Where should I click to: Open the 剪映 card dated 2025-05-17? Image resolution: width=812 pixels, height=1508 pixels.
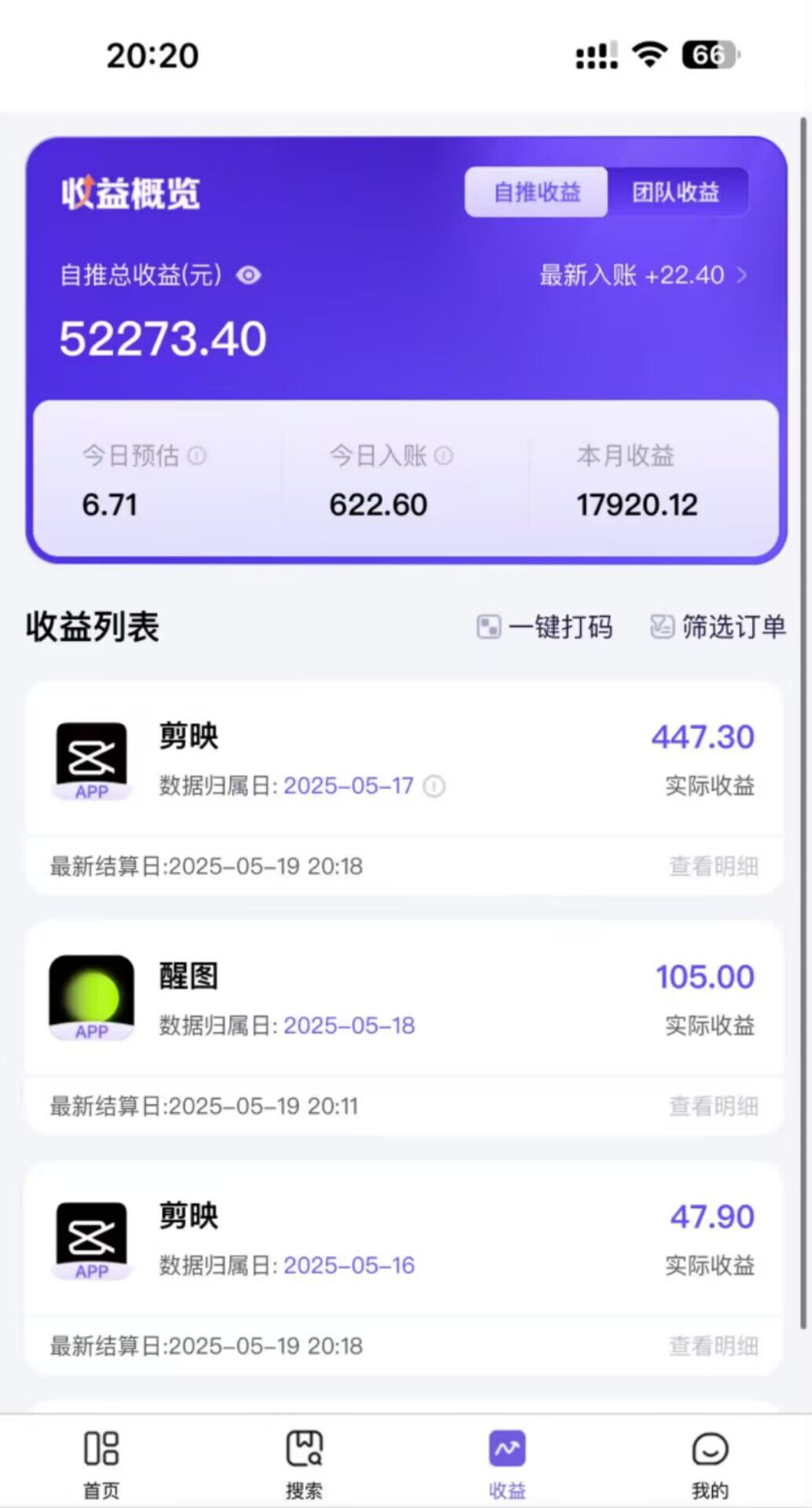(405, 759)
